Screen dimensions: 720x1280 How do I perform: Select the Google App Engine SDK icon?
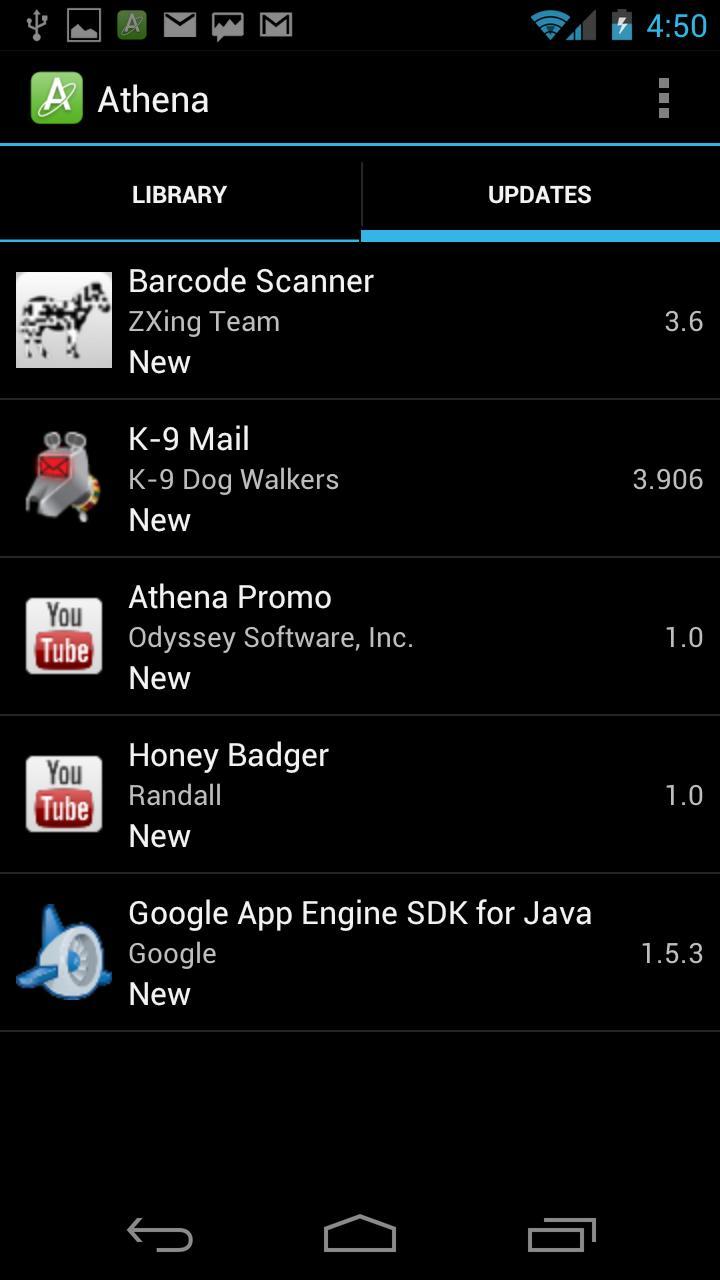[x=63, y=951]
